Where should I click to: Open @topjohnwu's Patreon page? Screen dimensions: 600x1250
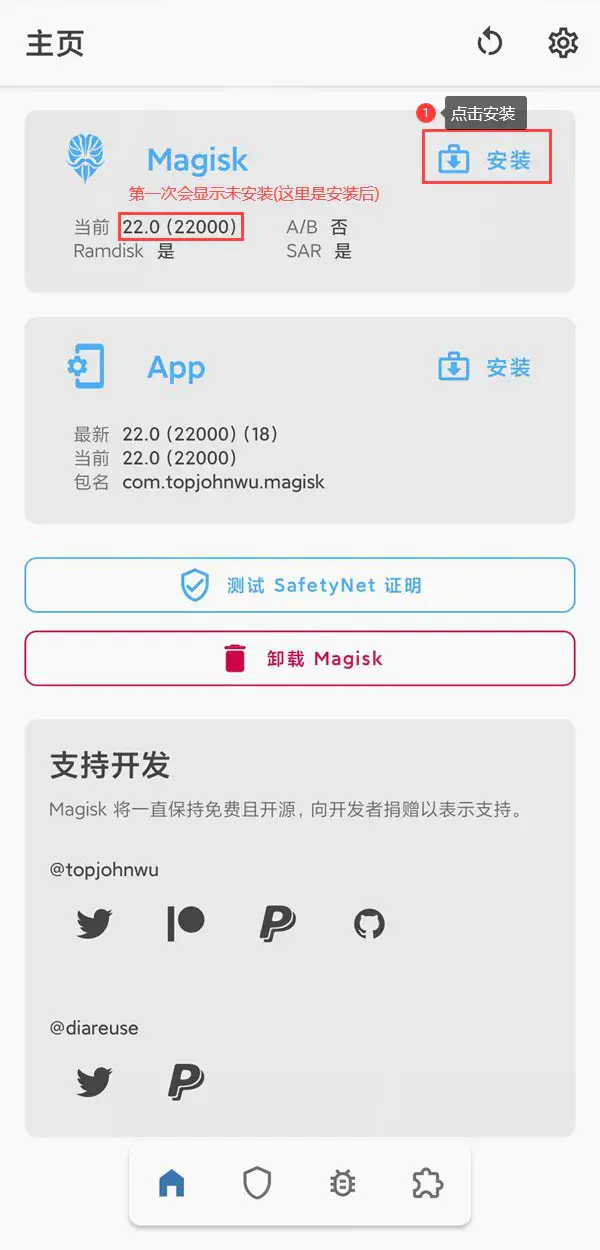[x=186, y=924]
